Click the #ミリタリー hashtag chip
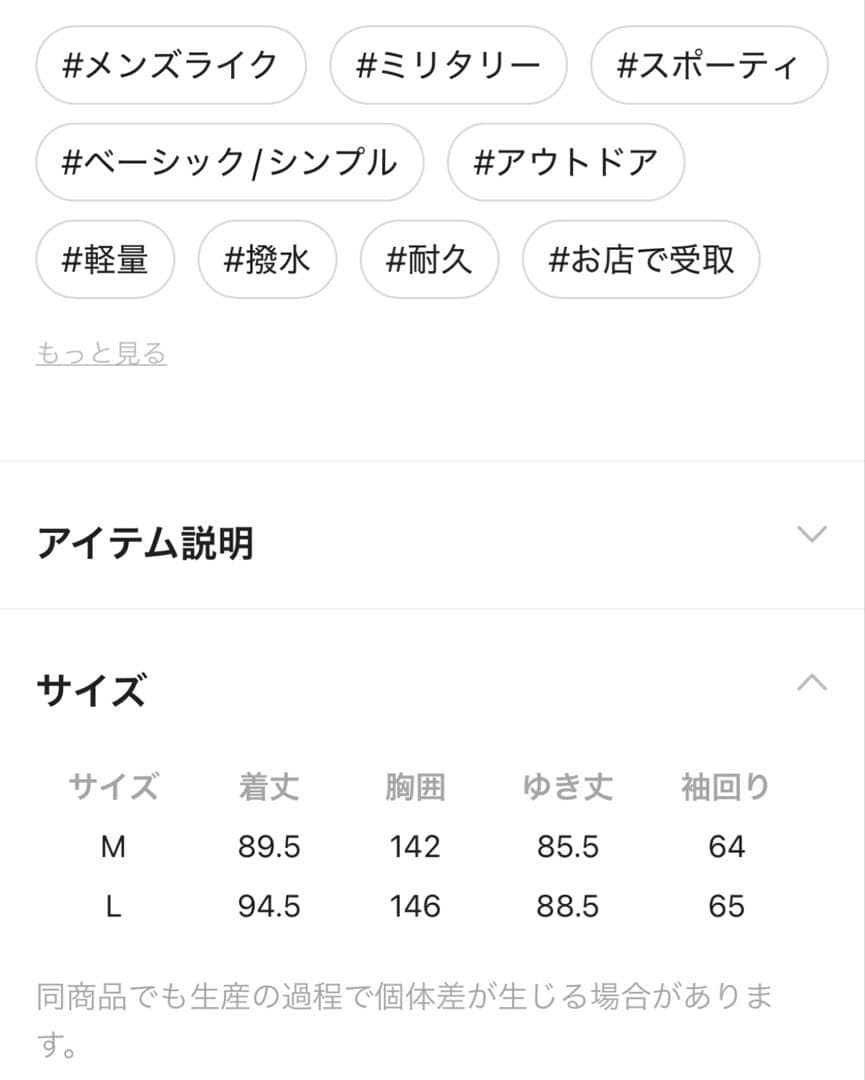 tap(447, 65)
